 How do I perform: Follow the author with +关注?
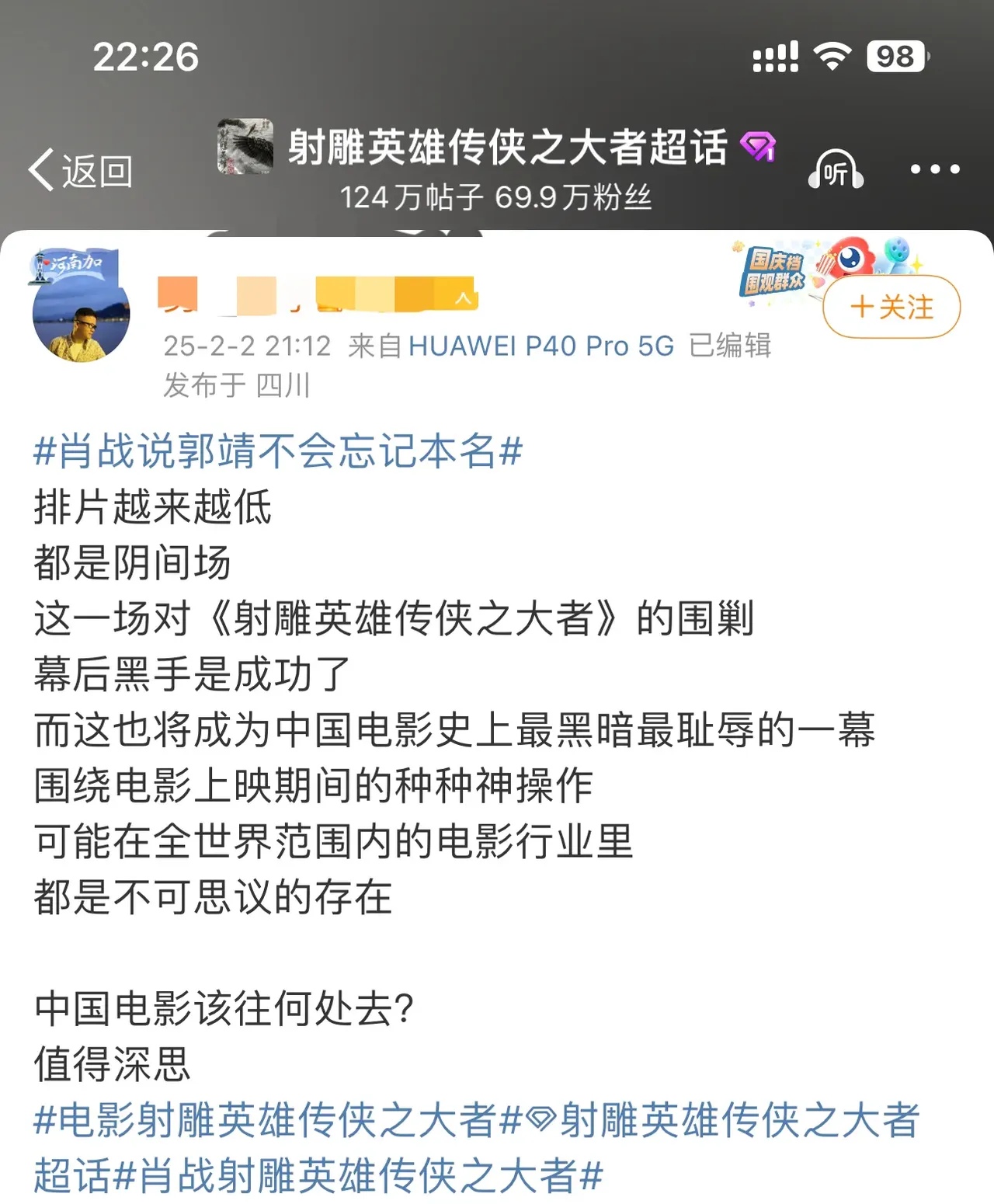891,307
